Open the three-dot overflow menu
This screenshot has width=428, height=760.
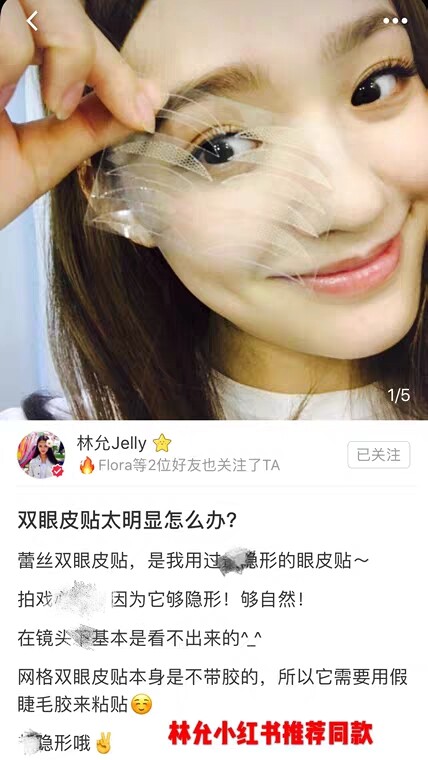click(395, 21)
